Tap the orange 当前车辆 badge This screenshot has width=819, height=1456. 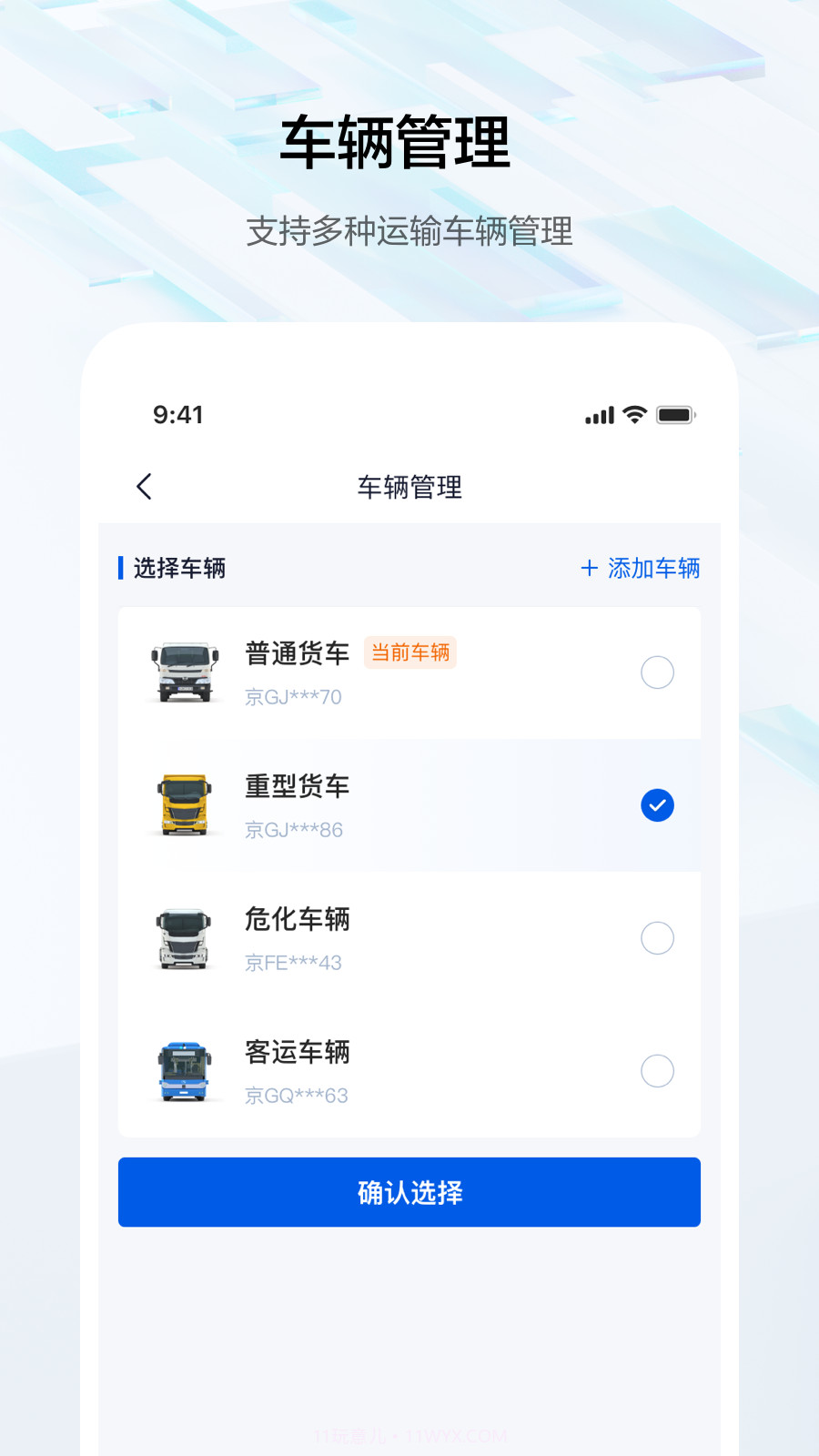pos(409,653)
